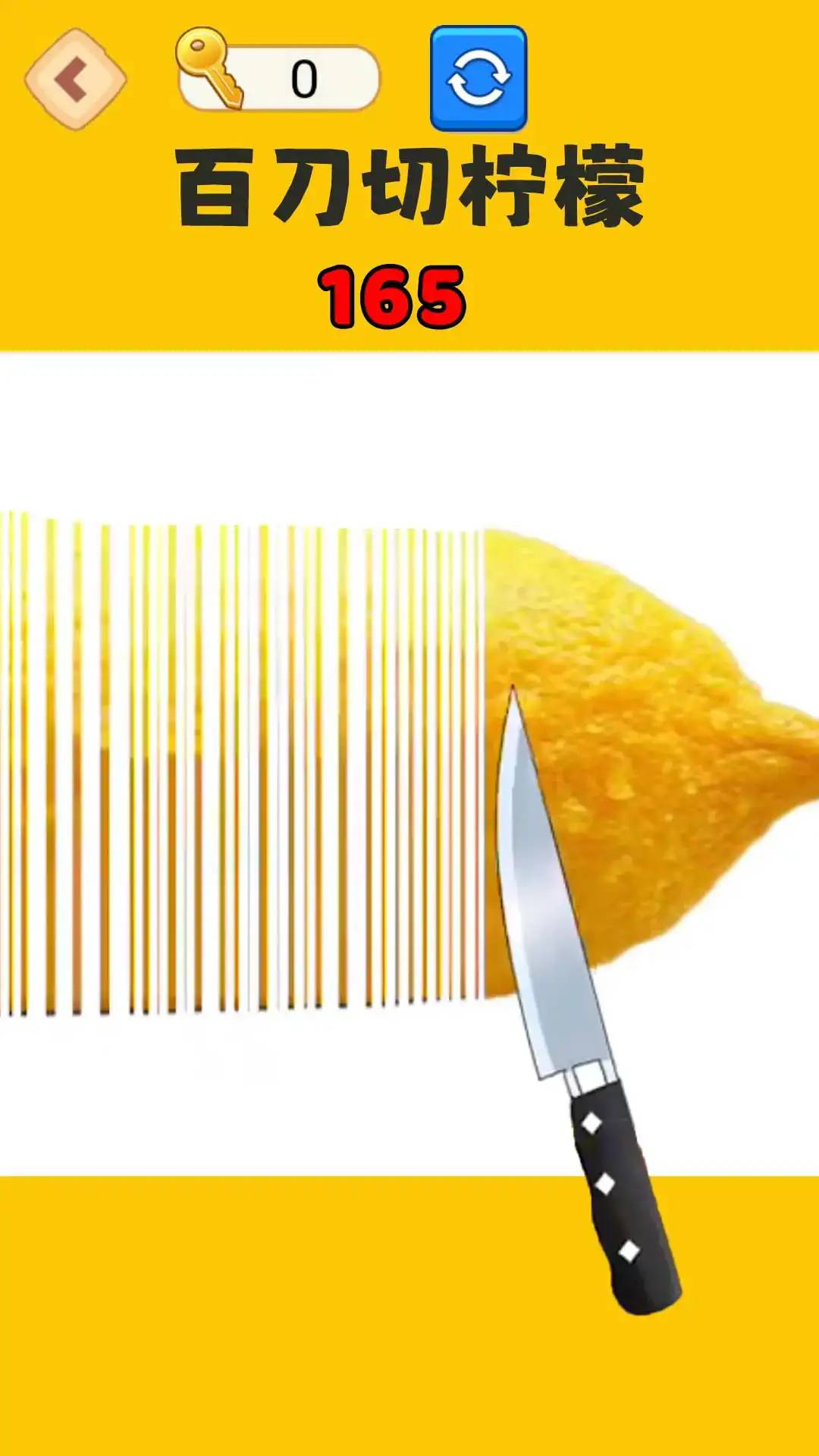This screenshot has width=819, height=1456.
Task: Open the golden key counter
Action: pyautogui.click(x=279, y=78)
